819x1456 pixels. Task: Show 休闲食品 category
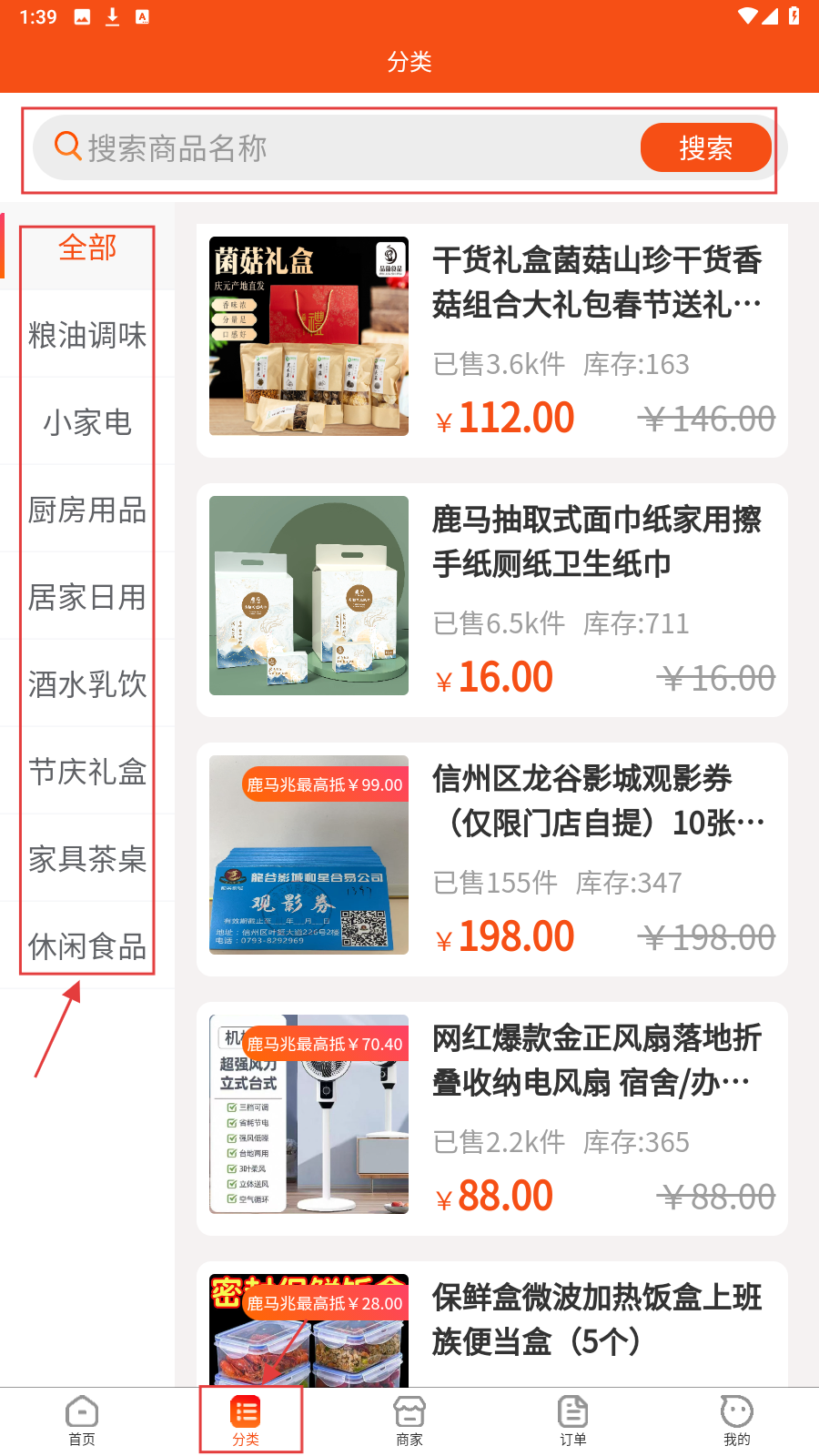[x=87, y=946]
